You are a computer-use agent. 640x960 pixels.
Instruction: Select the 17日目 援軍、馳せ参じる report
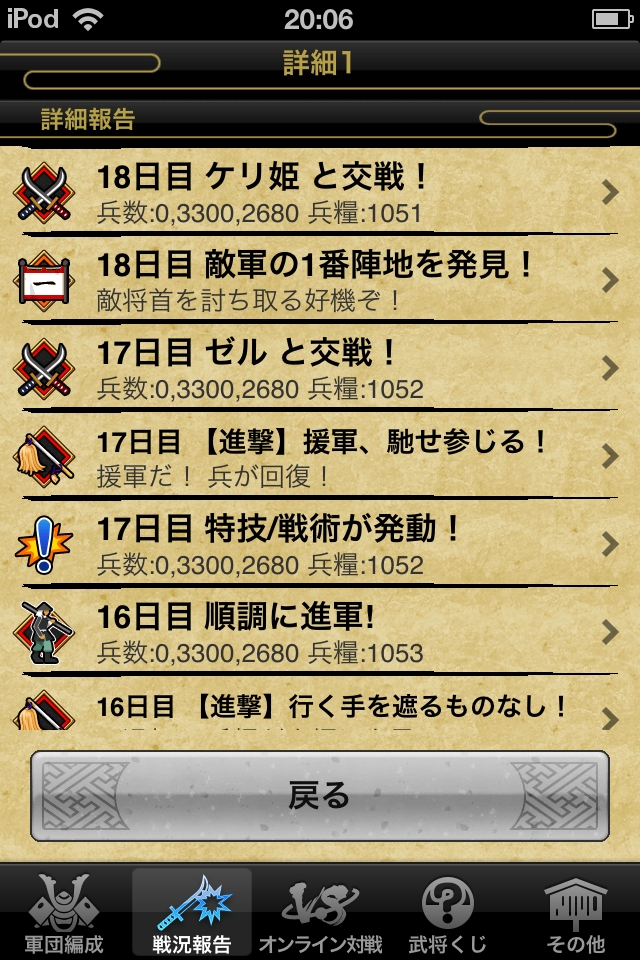coord(320,454)
